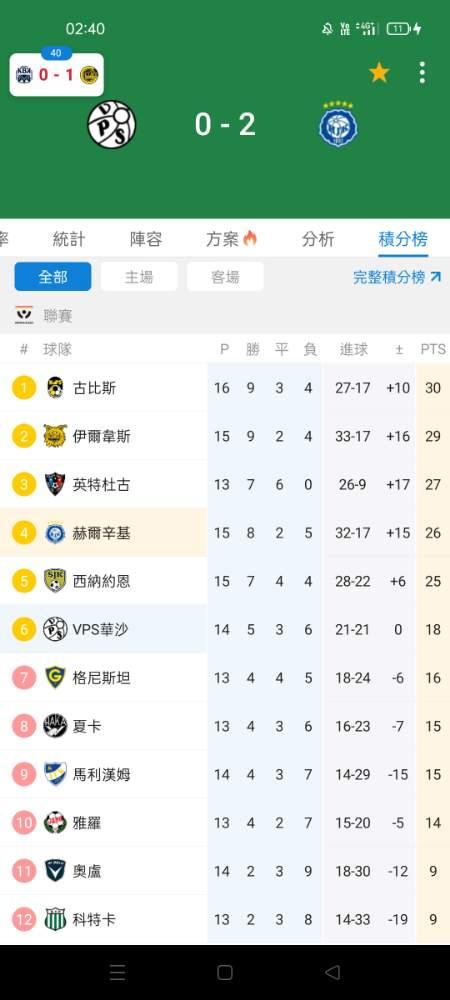The image size is (450, 1000).
Task: Open the VPS華沙 team row
Action: (225, 630)
